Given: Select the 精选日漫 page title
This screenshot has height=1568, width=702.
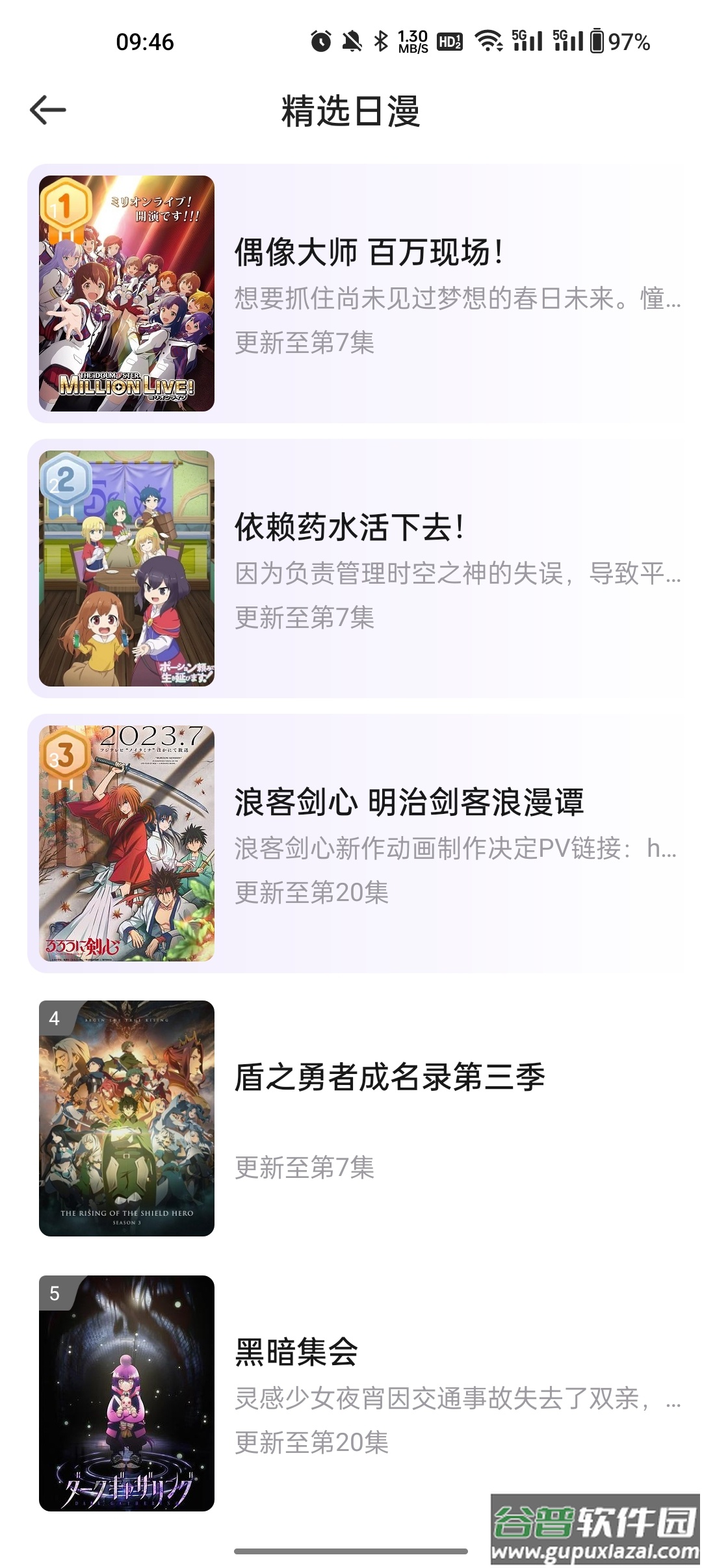Looking at the screenshot, I should (351, 110).
